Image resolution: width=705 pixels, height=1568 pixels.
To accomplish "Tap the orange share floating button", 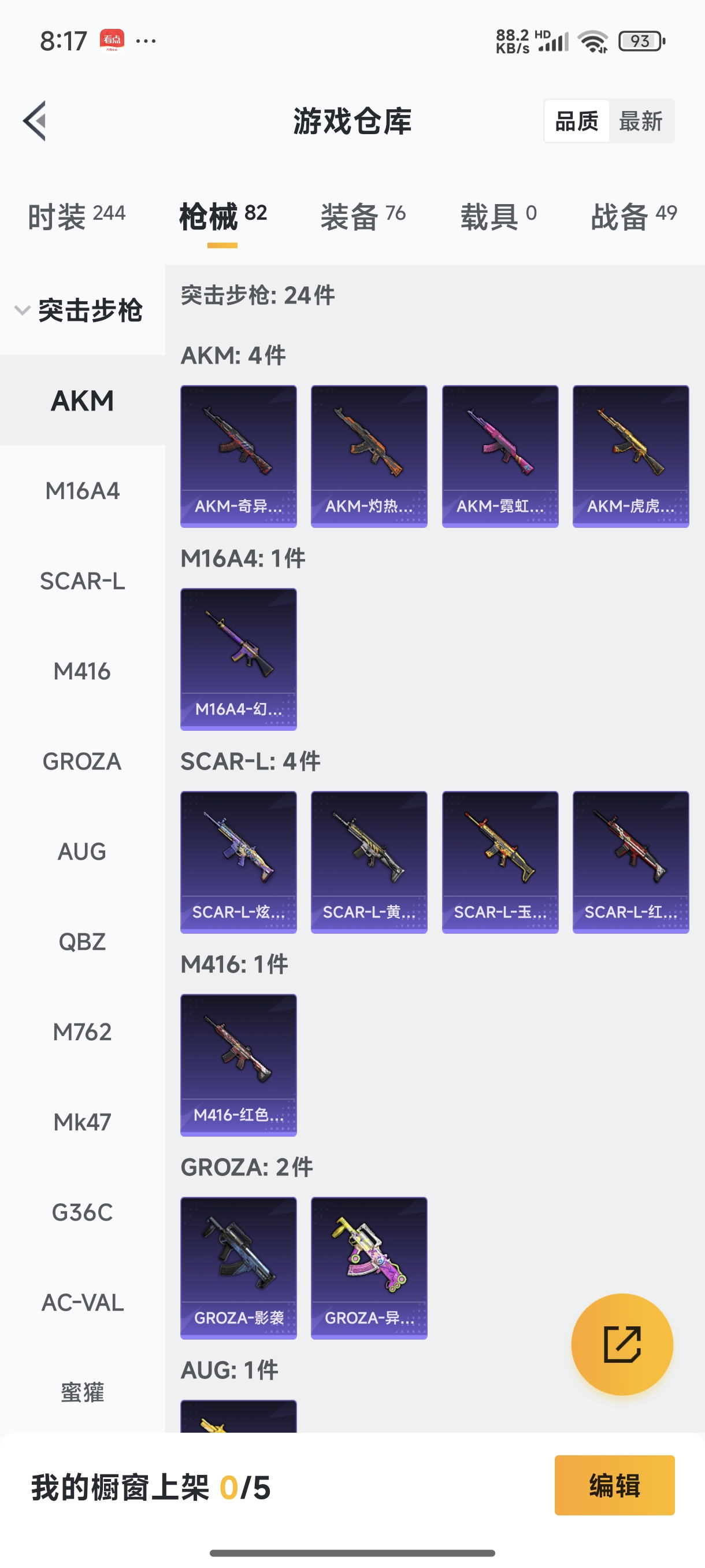I will (622, 1344).
